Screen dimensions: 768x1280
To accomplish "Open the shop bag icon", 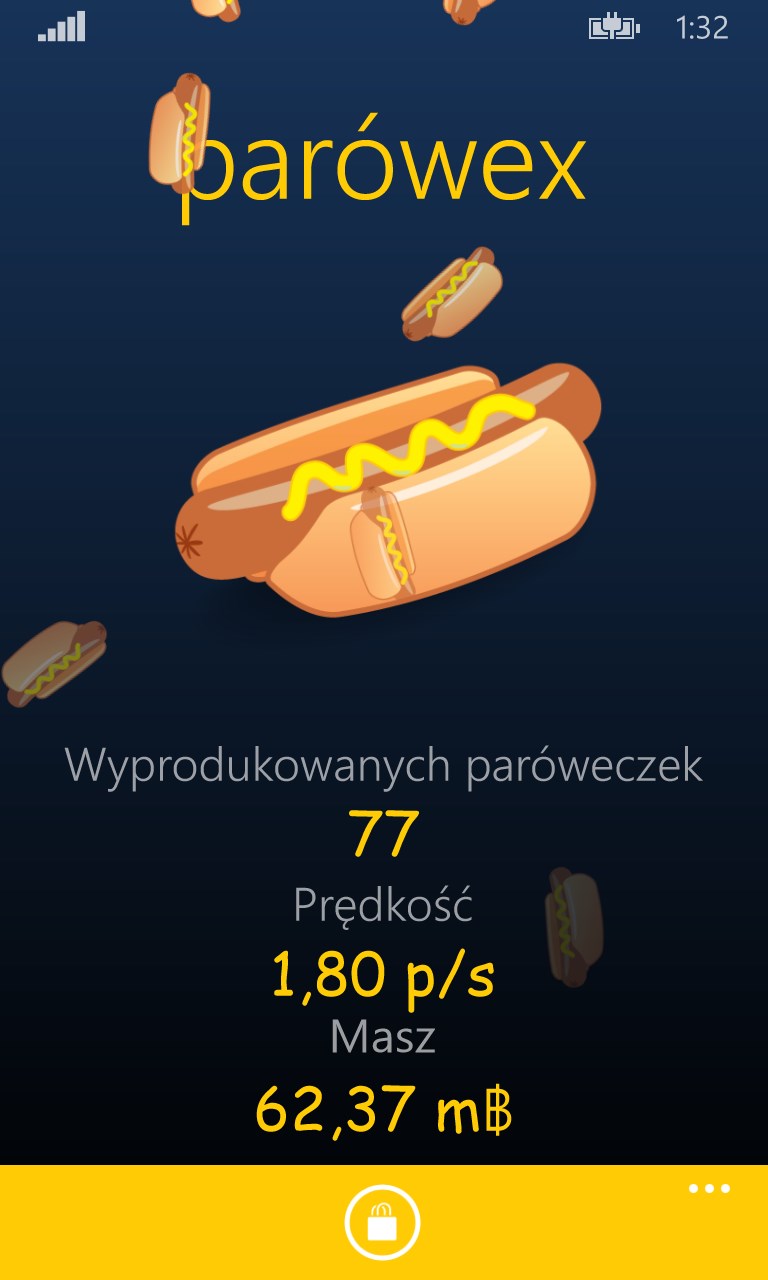I will [x=382, y=1222].
